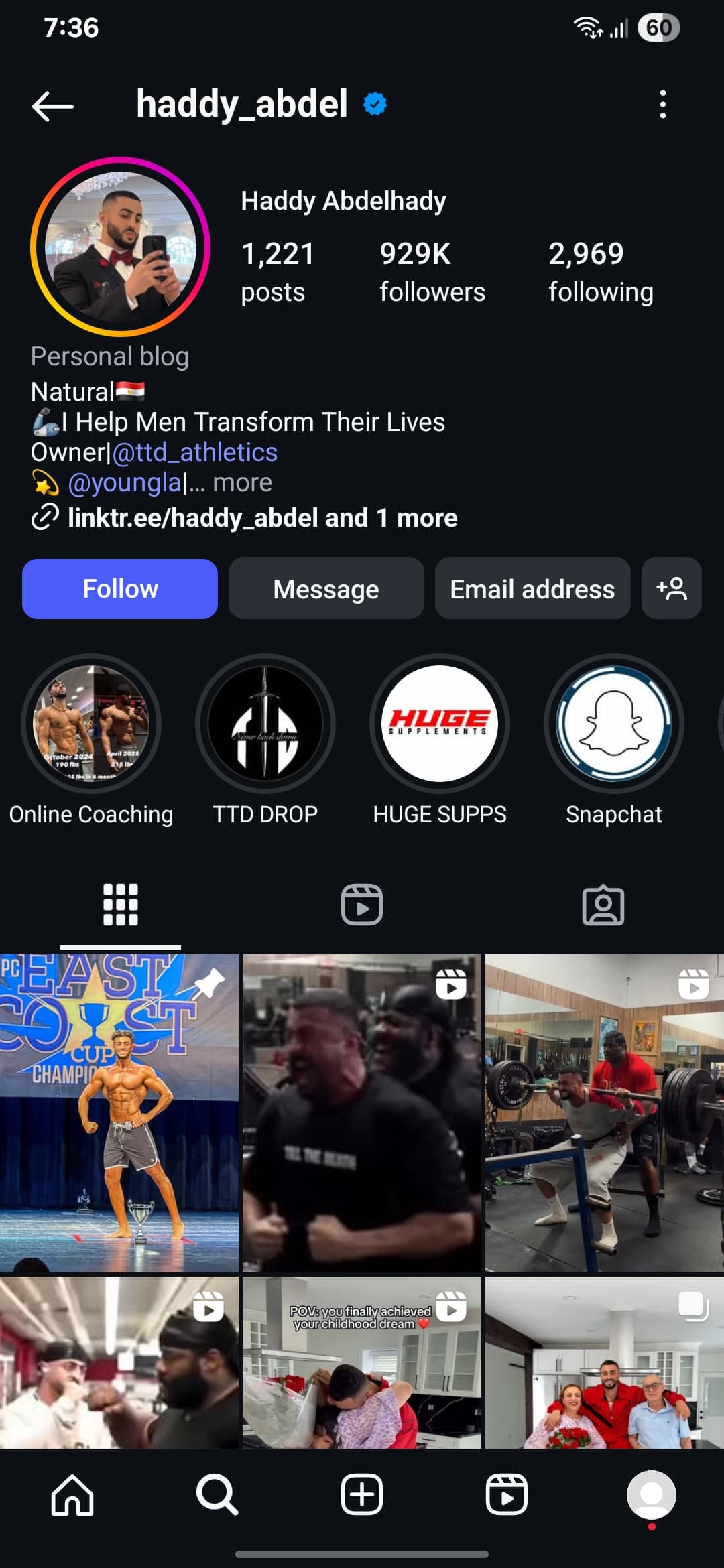Tap the Email address button
This screenshot has width=724, height=1568.
click(532, 589)
